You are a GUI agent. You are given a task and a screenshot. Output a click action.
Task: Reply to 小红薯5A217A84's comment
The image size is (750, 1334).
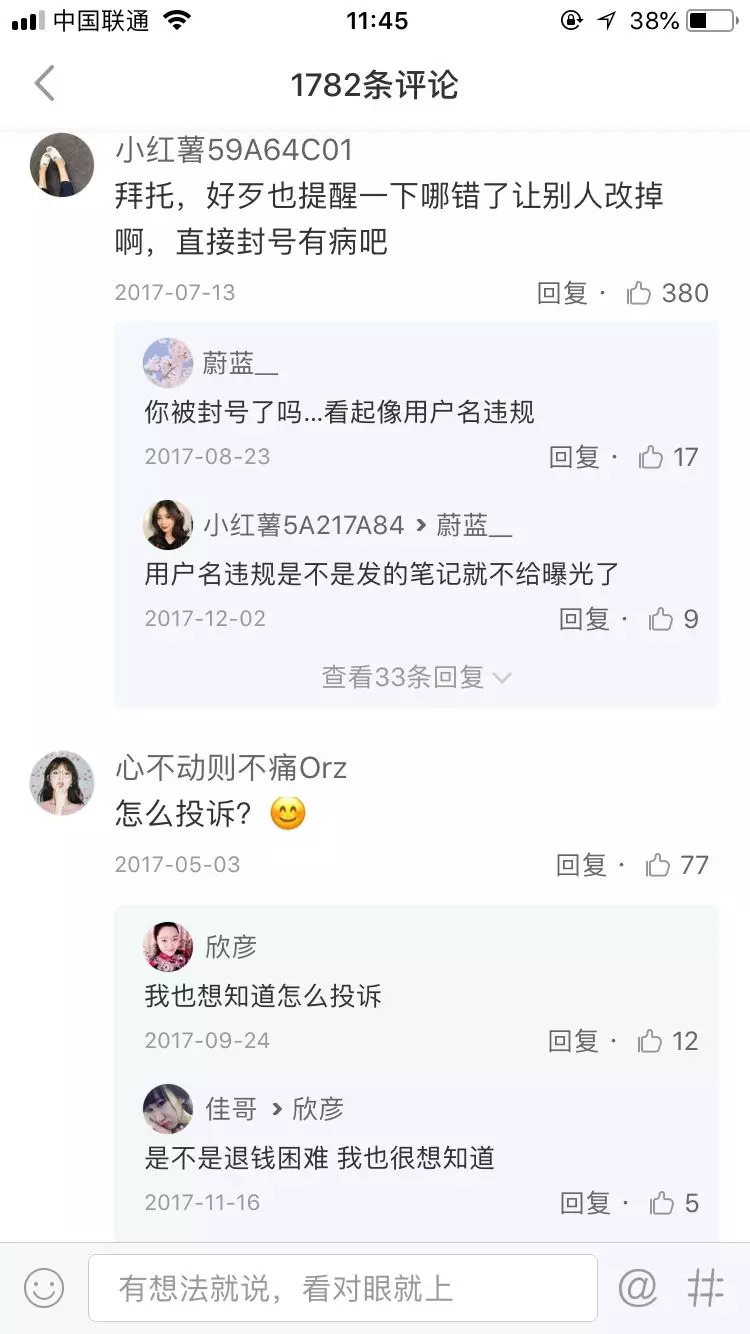(x=584, y=620)
